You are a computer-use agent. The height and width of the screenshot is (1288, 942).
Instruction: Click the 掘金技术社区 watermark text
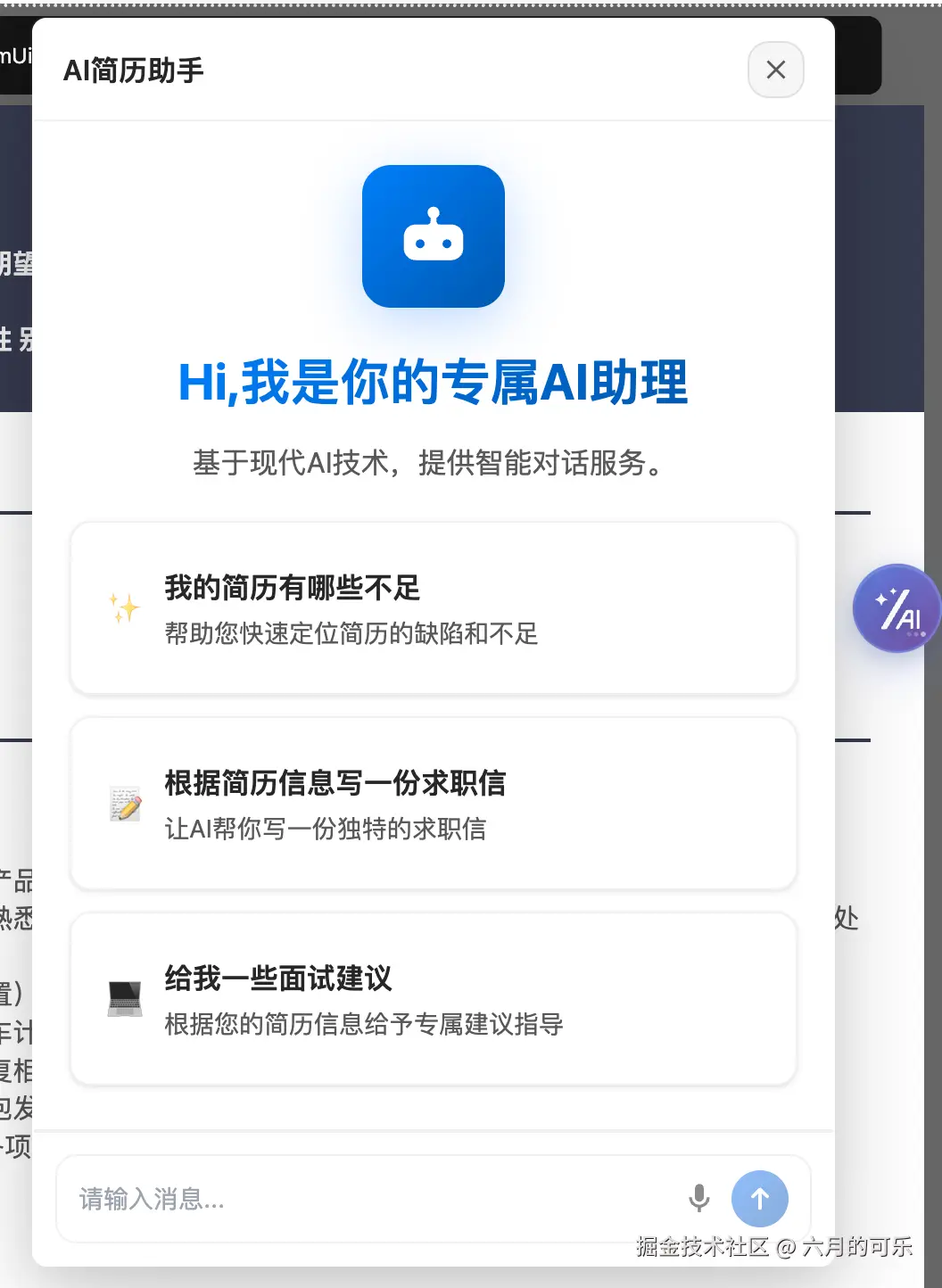(702, 1249)
